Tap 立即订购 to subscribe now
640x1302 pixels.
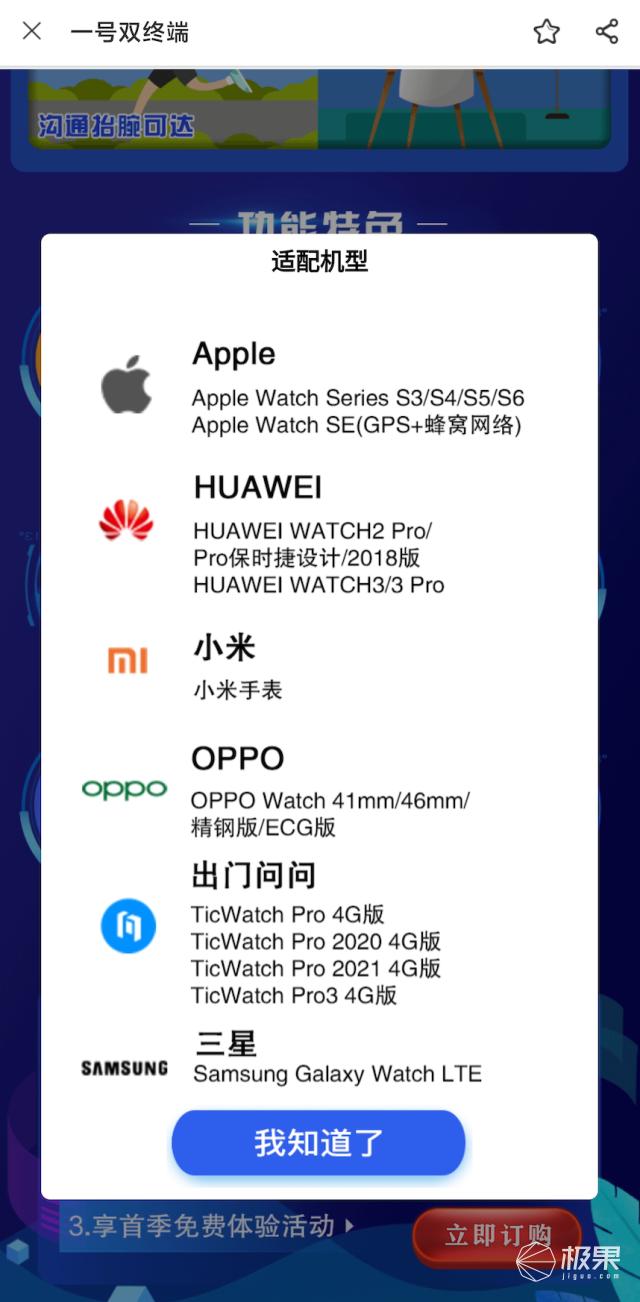[497, 1236]
